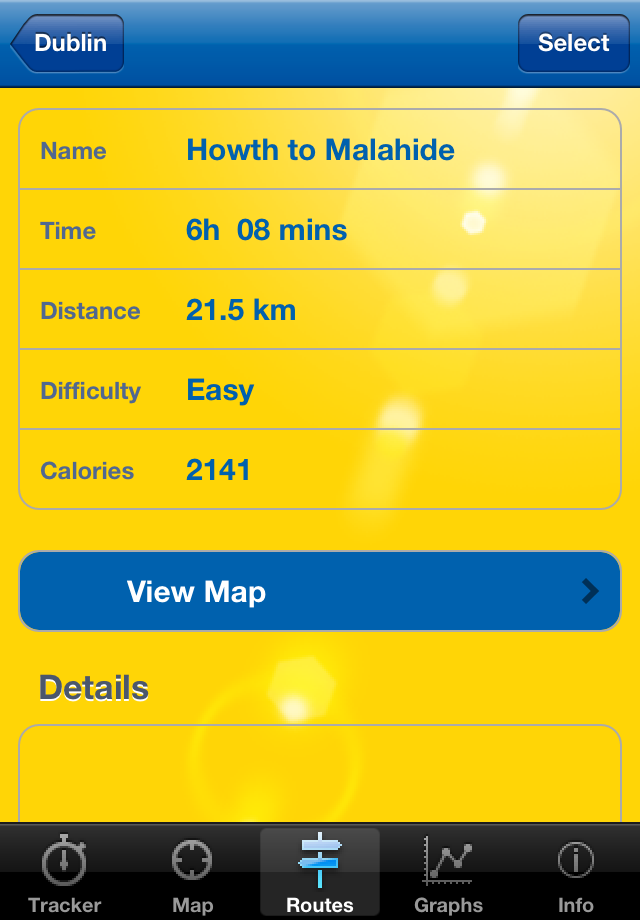Viewport: 640px width, 920px height.
Task: Switch to the Graphs tab
Action: coord(448,874)
